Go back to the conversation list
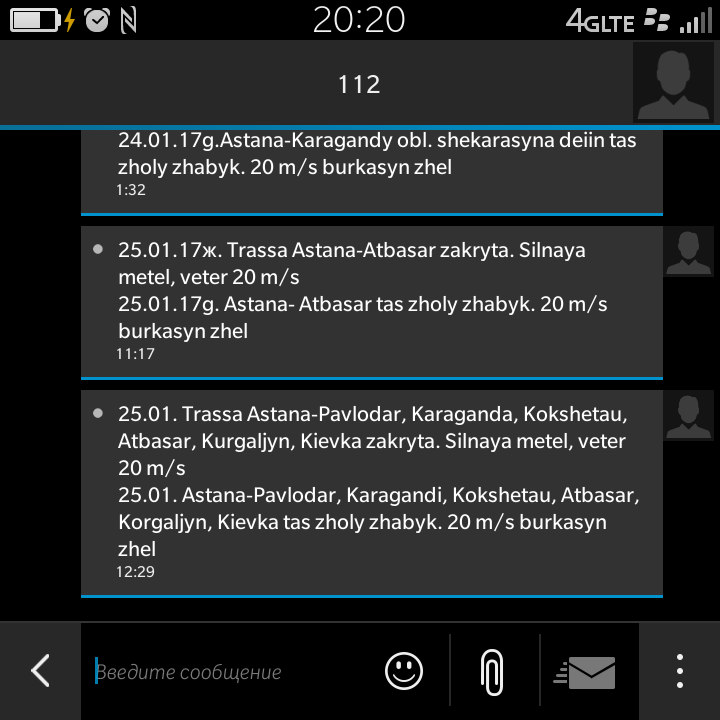The image size is (720, 720). pyautogui.click(x=40, y=670)
